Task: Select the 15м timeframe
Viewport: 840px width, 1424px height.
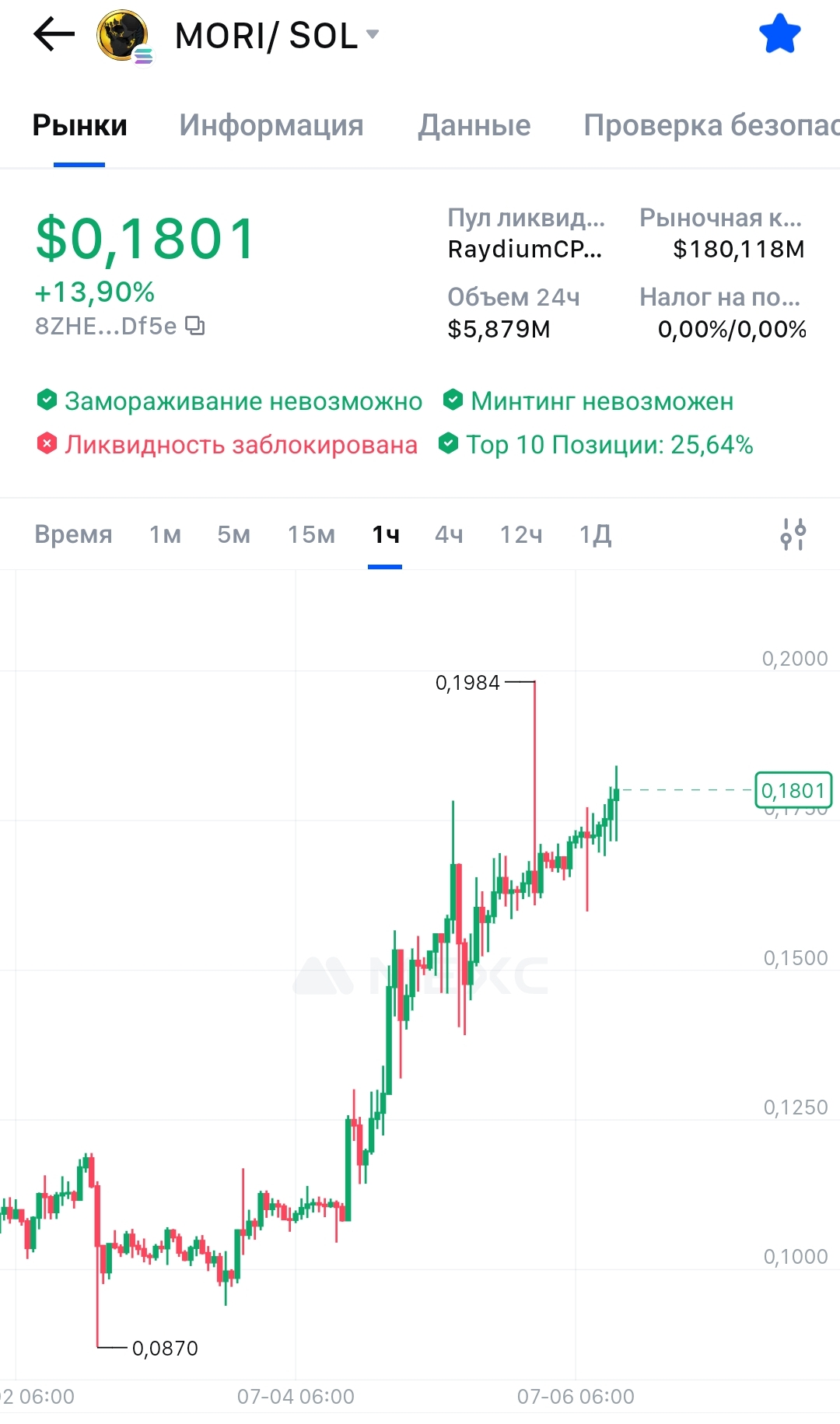Action: [x=311, y=534]
